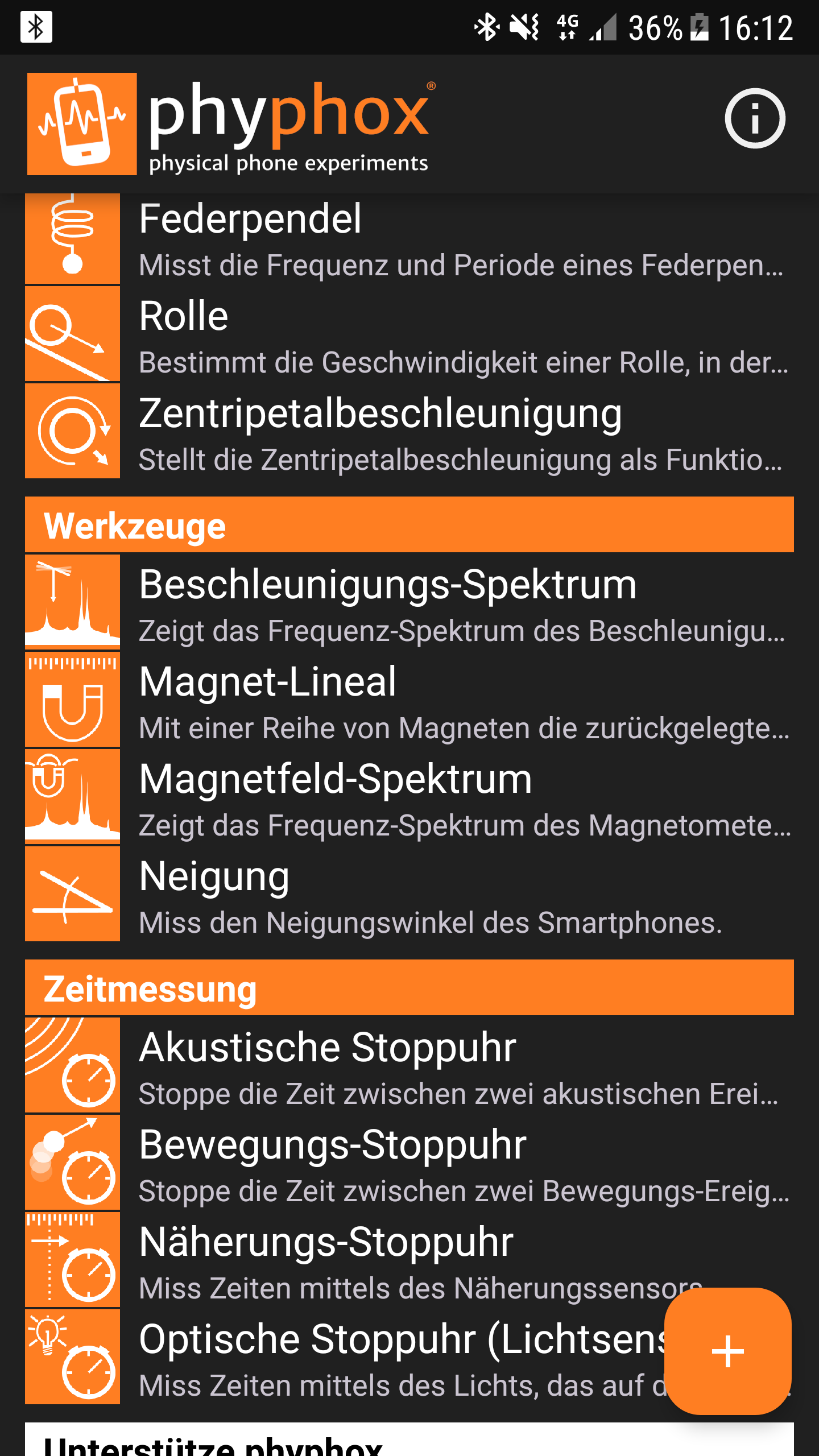The image size is (819, 1456).
Task: Choose Akustische Stoppuhr
Action: [409, 1067]
